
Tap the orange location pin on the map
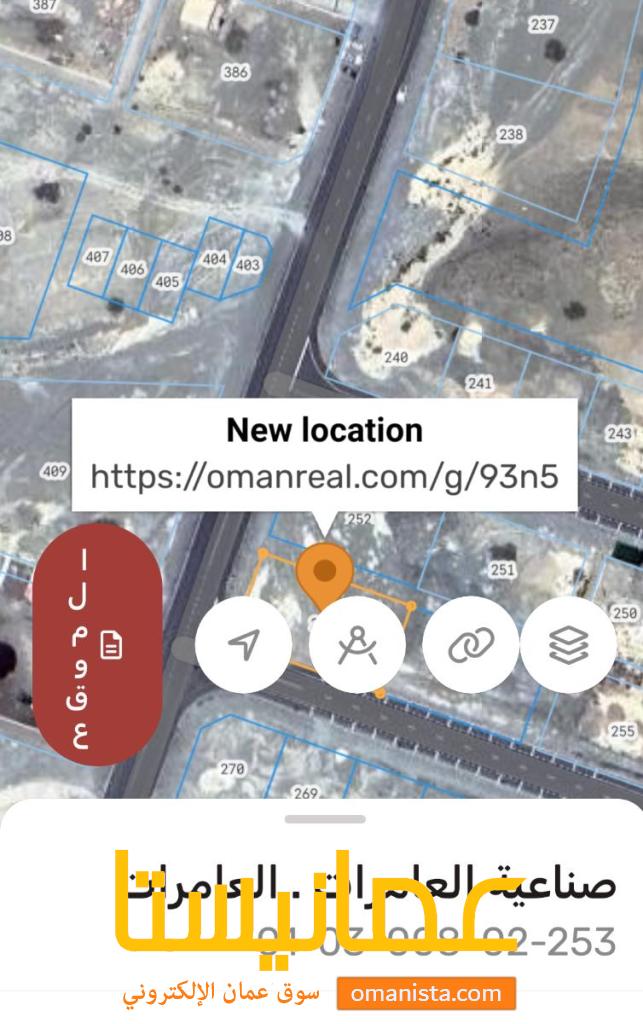click(x=324, y=573)
